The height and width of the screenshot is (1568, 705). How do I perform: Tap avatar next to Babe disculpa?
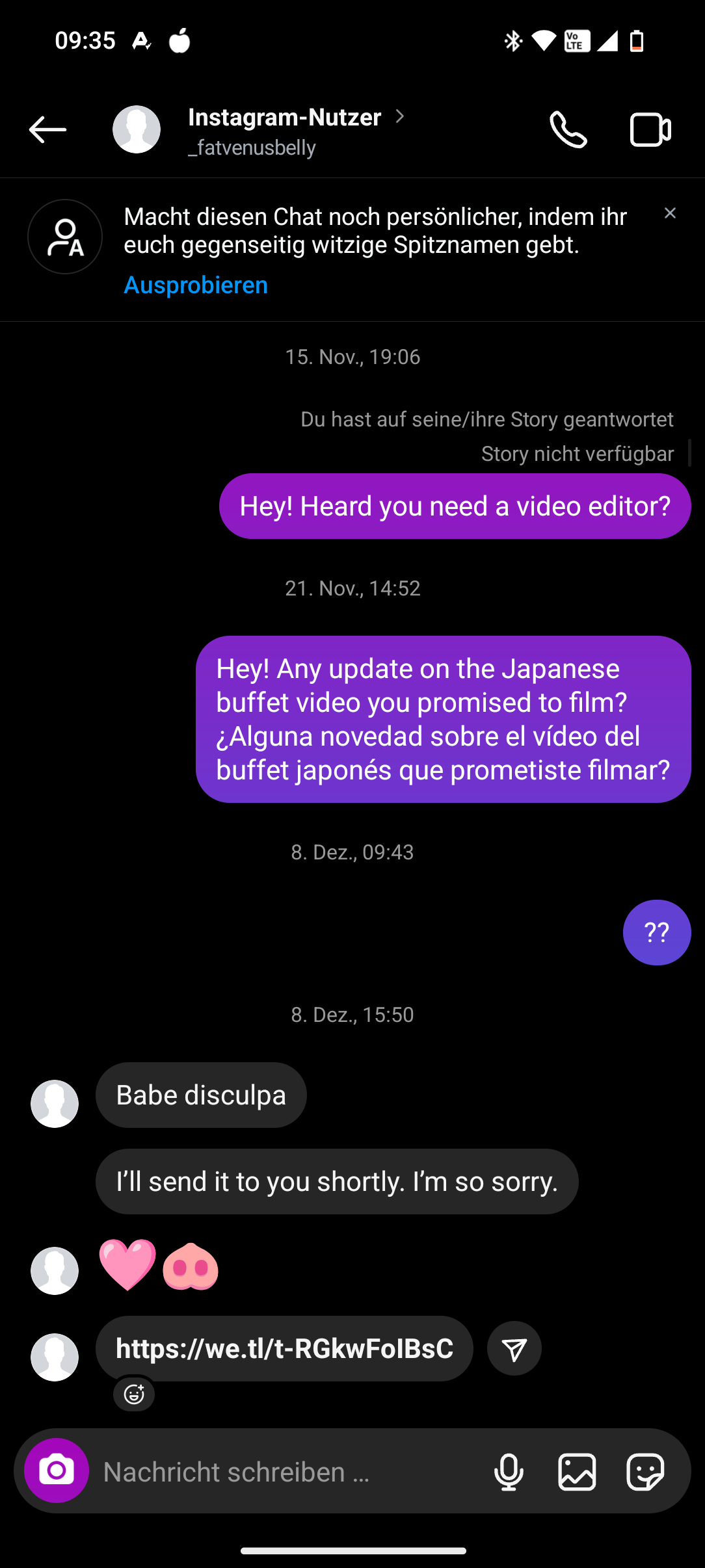pos(55,1104)
